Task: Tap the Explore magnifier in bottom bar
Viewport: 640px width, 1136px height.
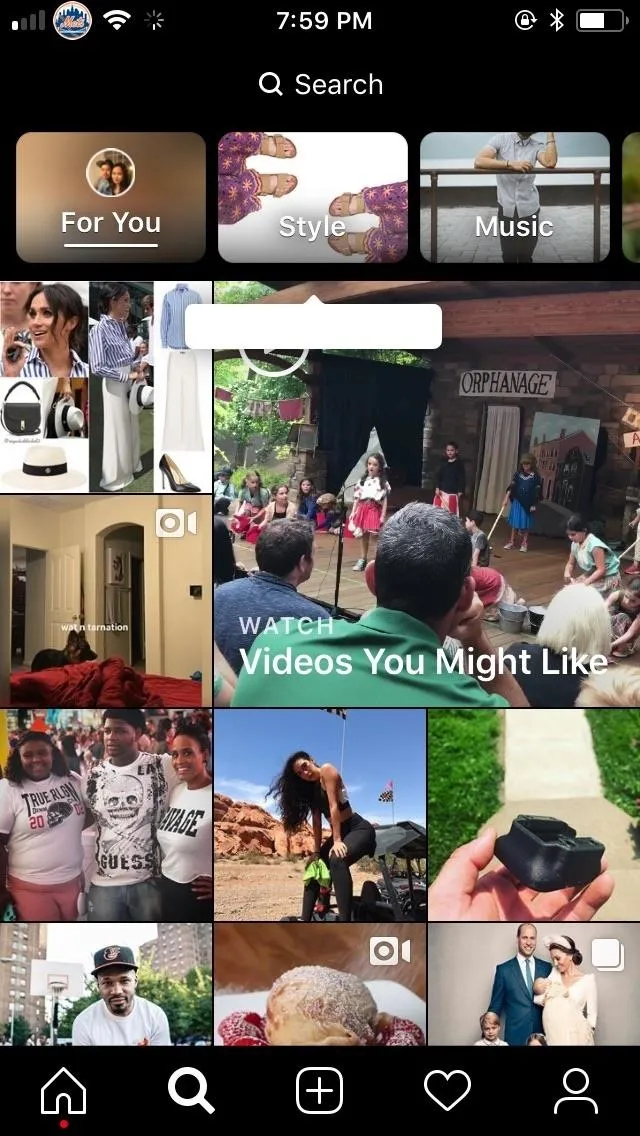Action: (x=191, y=1090)
